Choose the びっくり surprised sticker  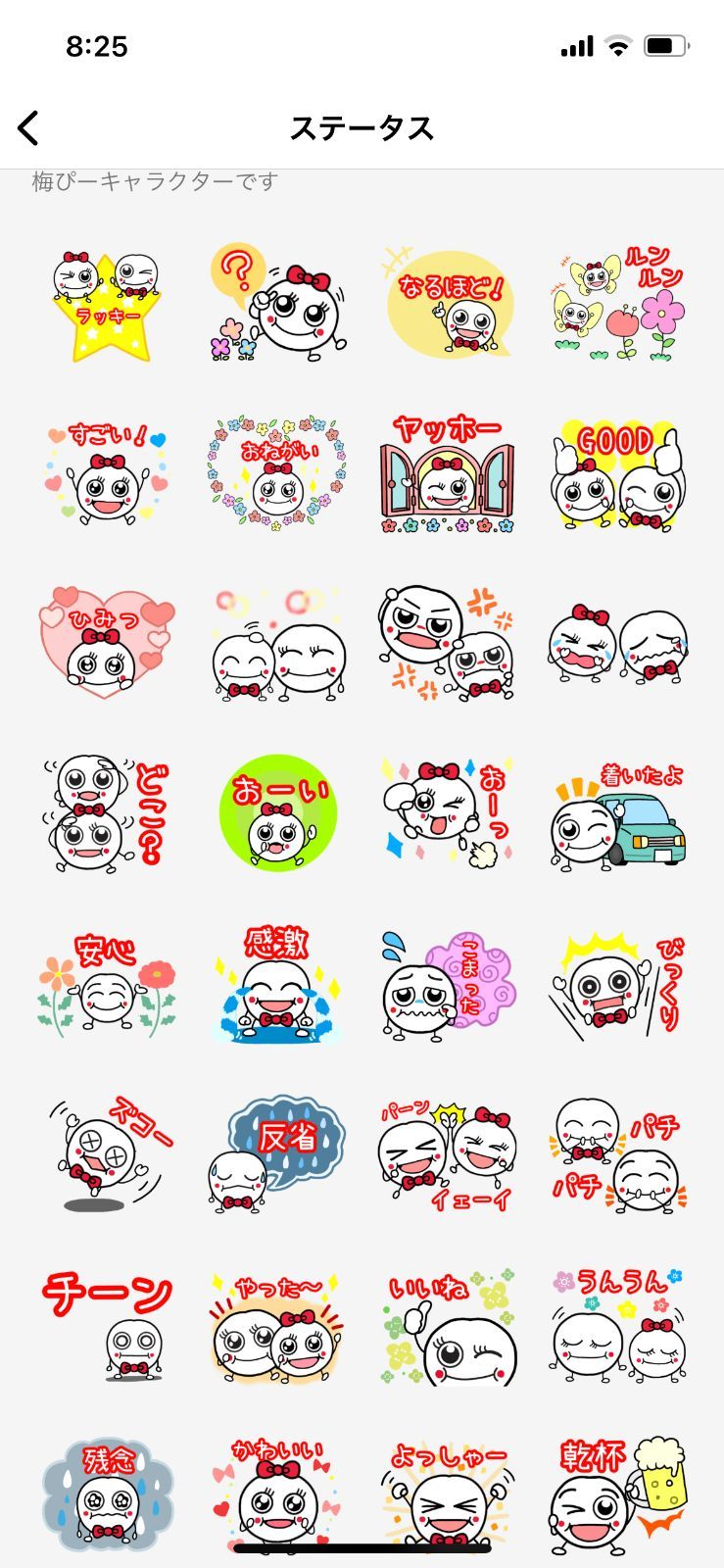pyautogui.click(x=617, y=983)
